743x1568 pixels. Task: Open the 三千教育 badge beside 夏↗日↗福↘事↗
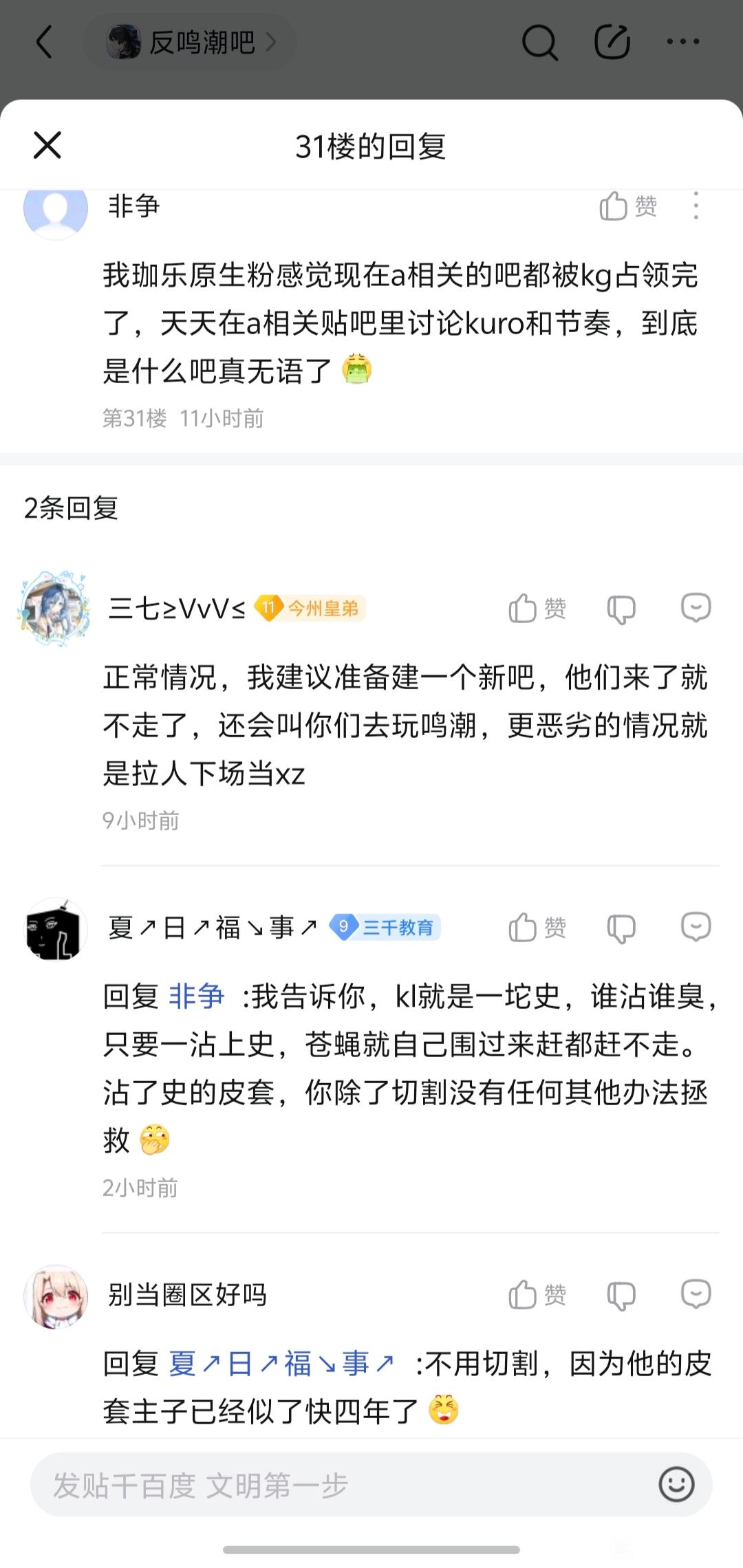point(385,928)
